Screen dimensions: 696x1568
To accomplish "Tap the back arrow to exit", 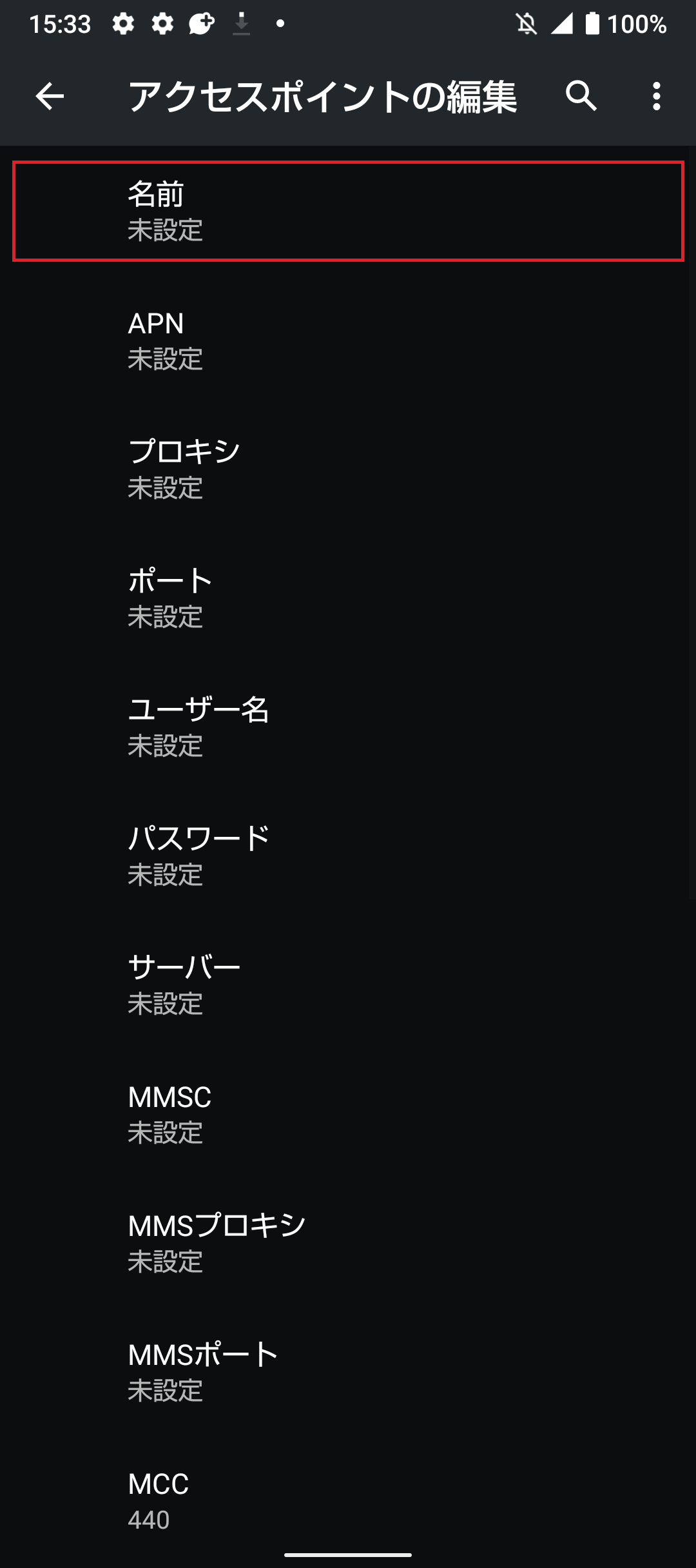I will pyautogui.click(x=49, y=97).
